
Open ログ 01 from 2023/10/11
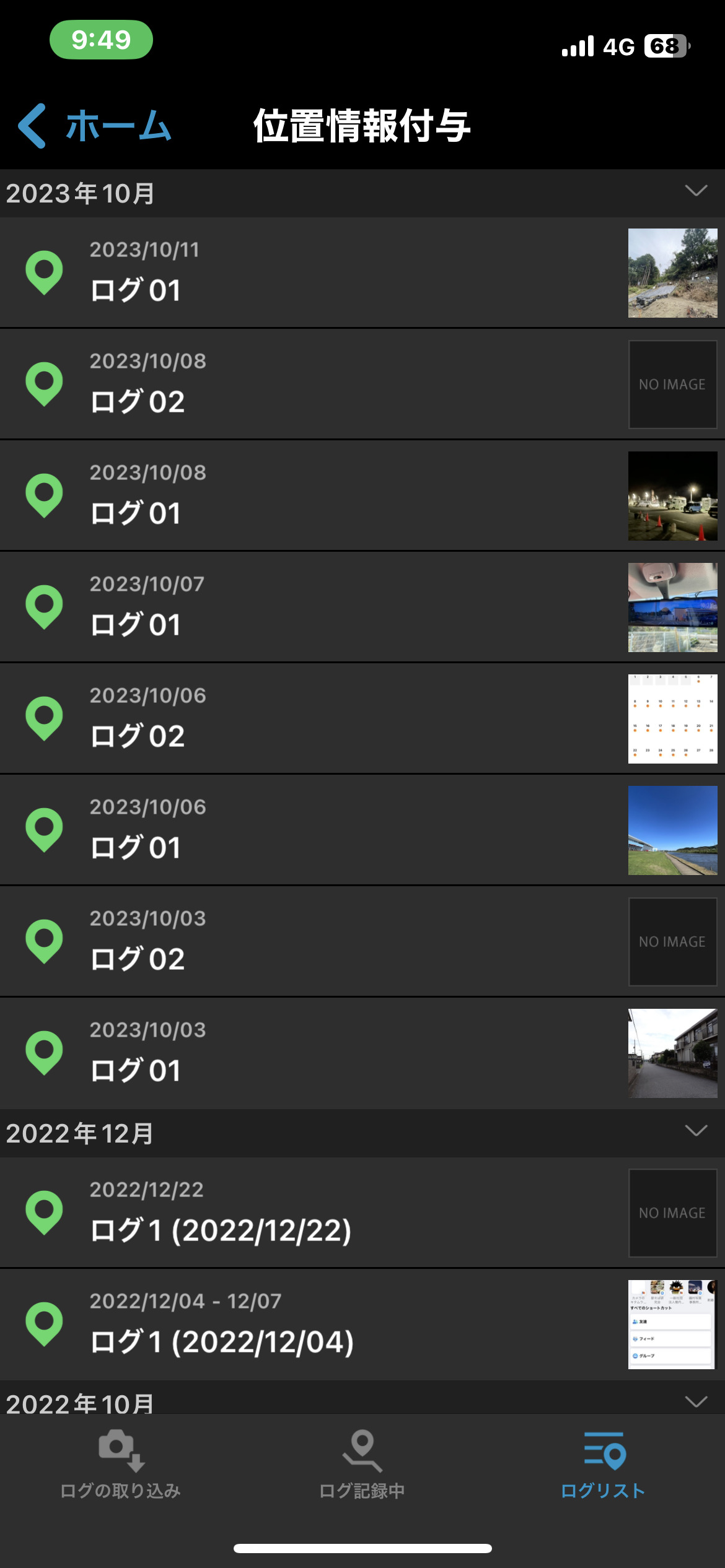(x=310, y=273)
